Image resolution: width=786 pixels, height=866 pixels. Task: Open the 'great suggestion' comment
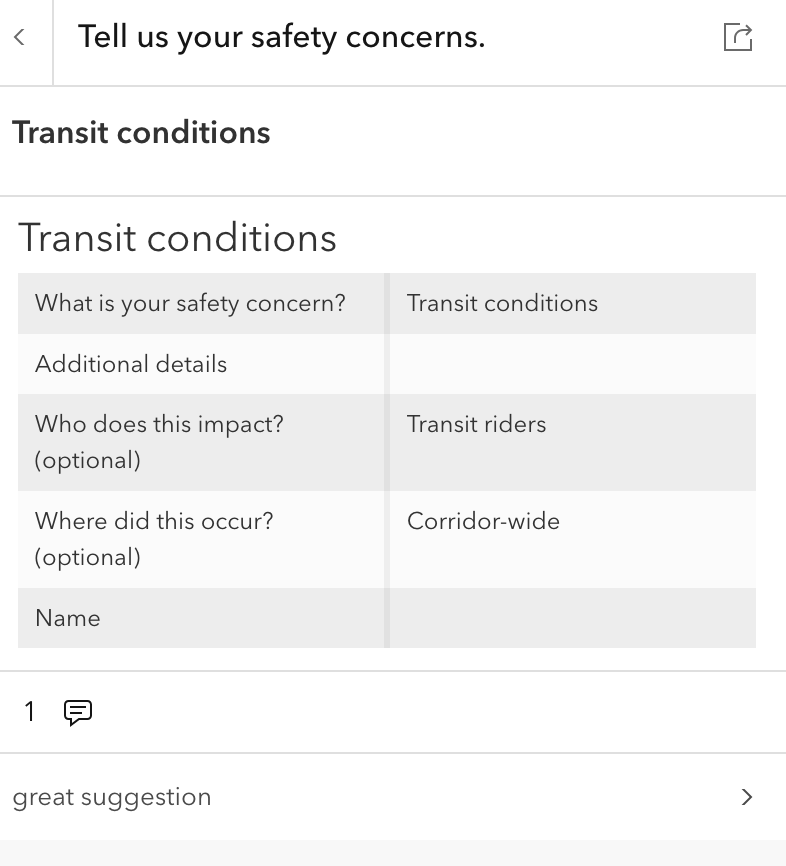[x=112, y=797]
